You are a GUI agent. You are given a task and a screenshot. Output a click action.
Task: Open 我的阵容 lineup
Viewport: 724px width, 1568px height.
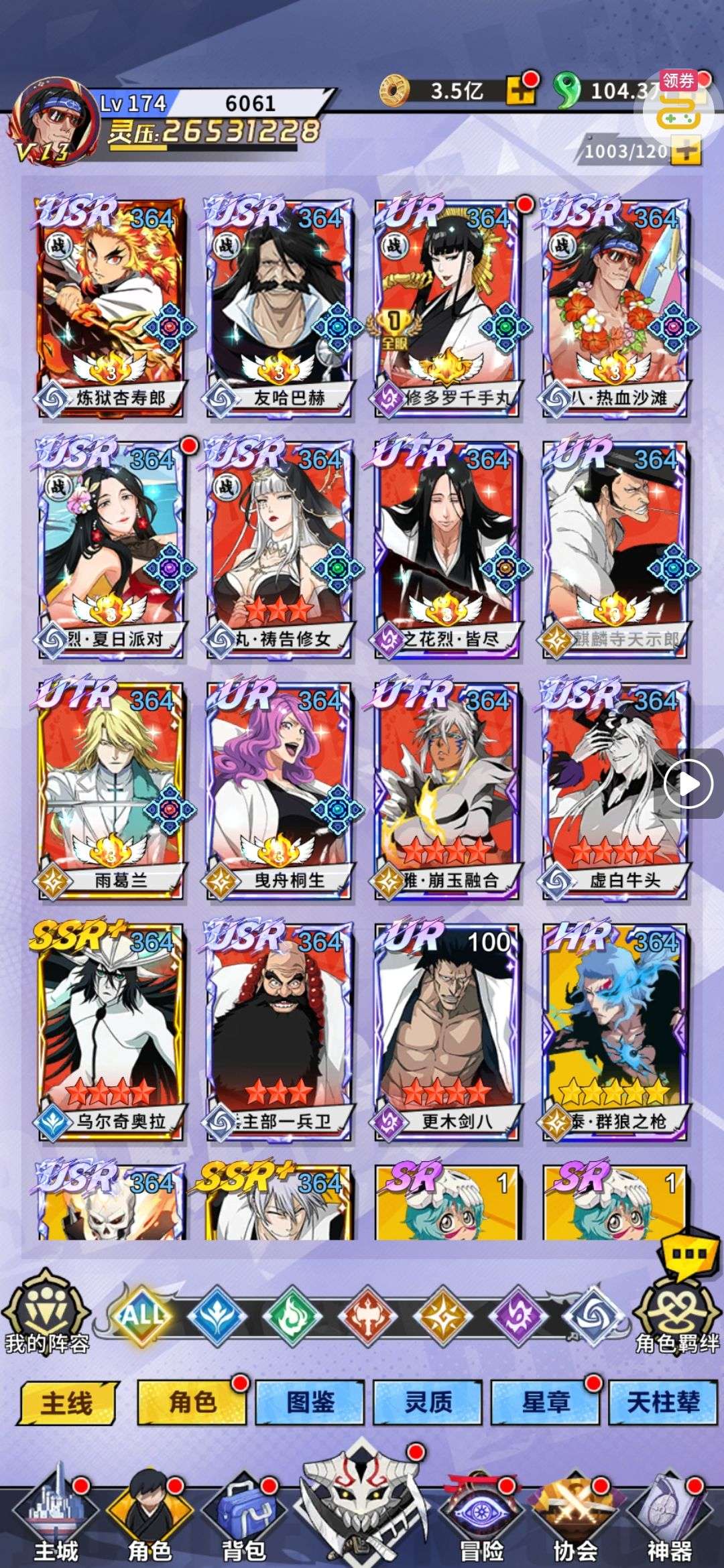click(46, 1315)
